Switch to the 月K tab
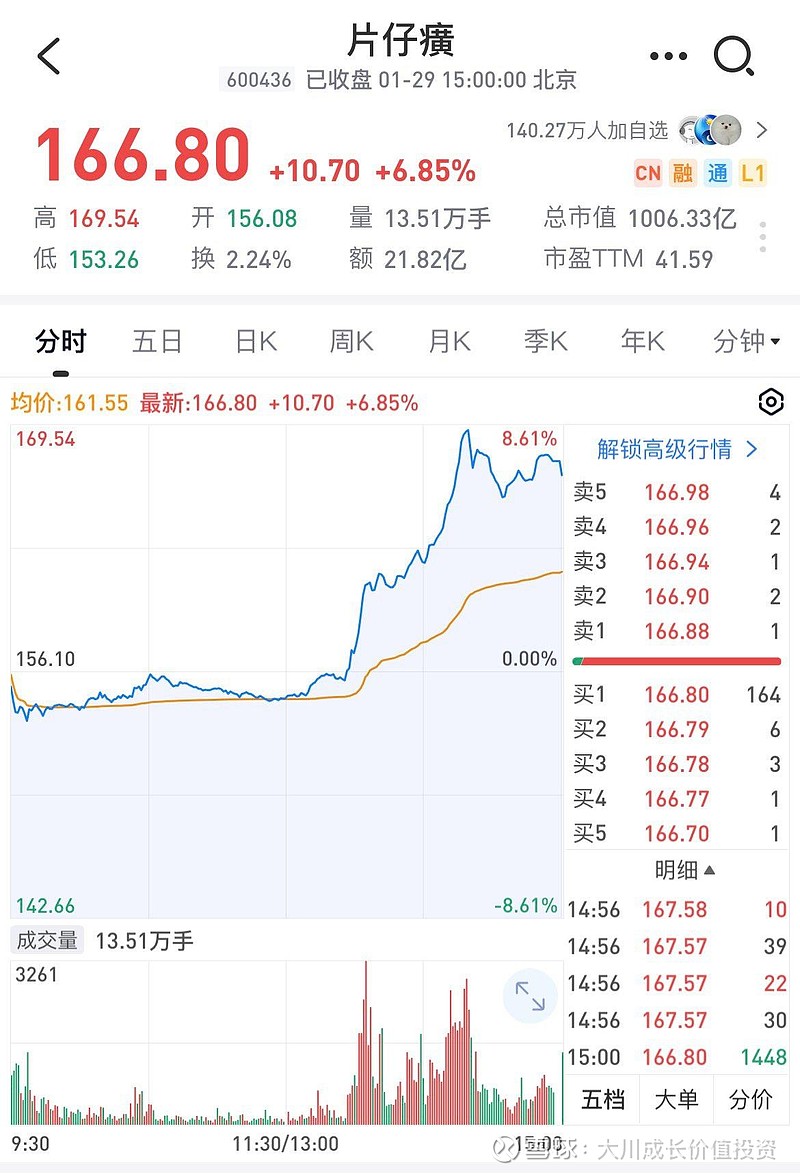800x1174 pixels. 447,342
